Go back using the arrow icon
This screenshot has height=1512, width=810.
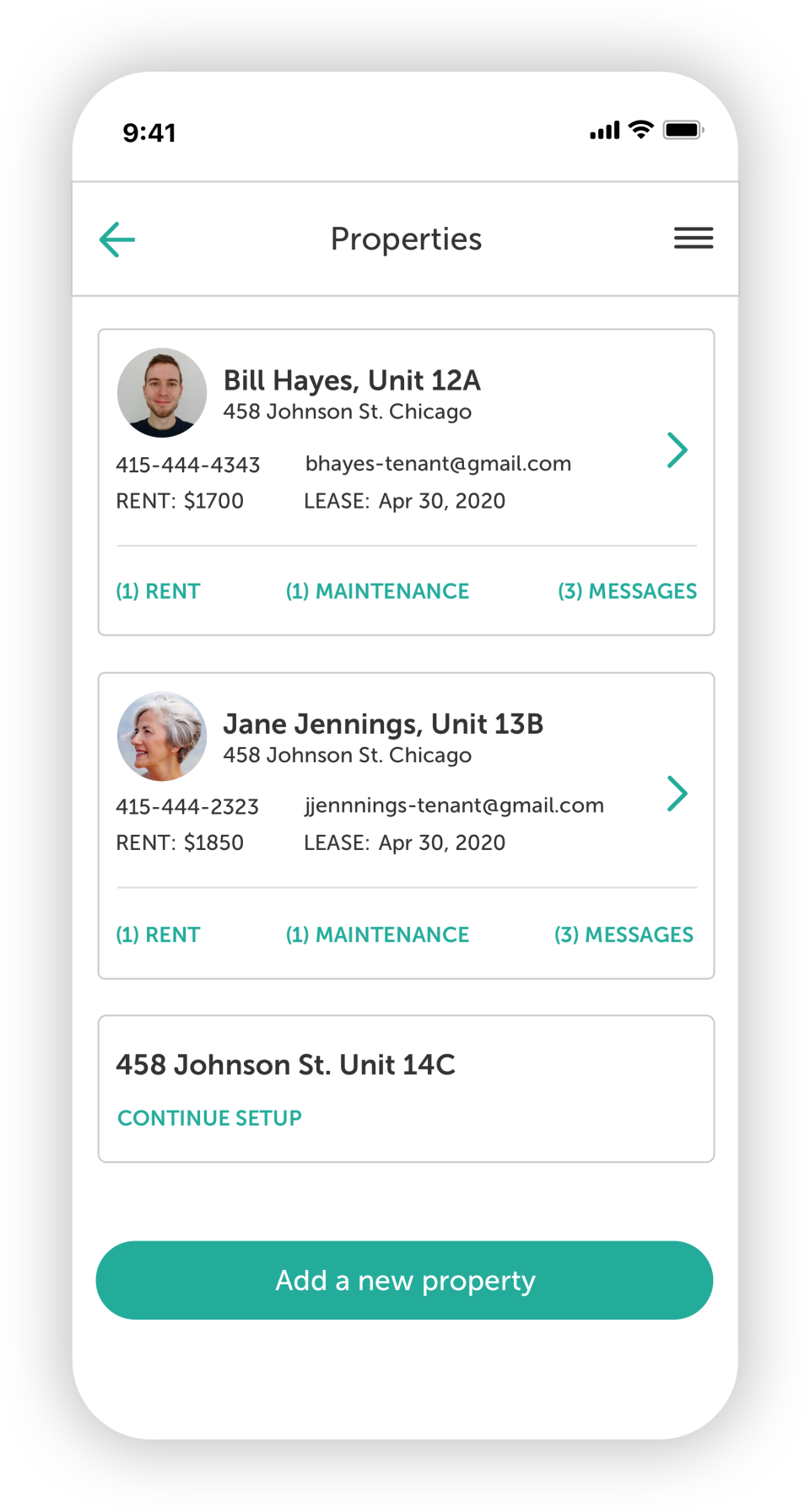click(117, 239)
